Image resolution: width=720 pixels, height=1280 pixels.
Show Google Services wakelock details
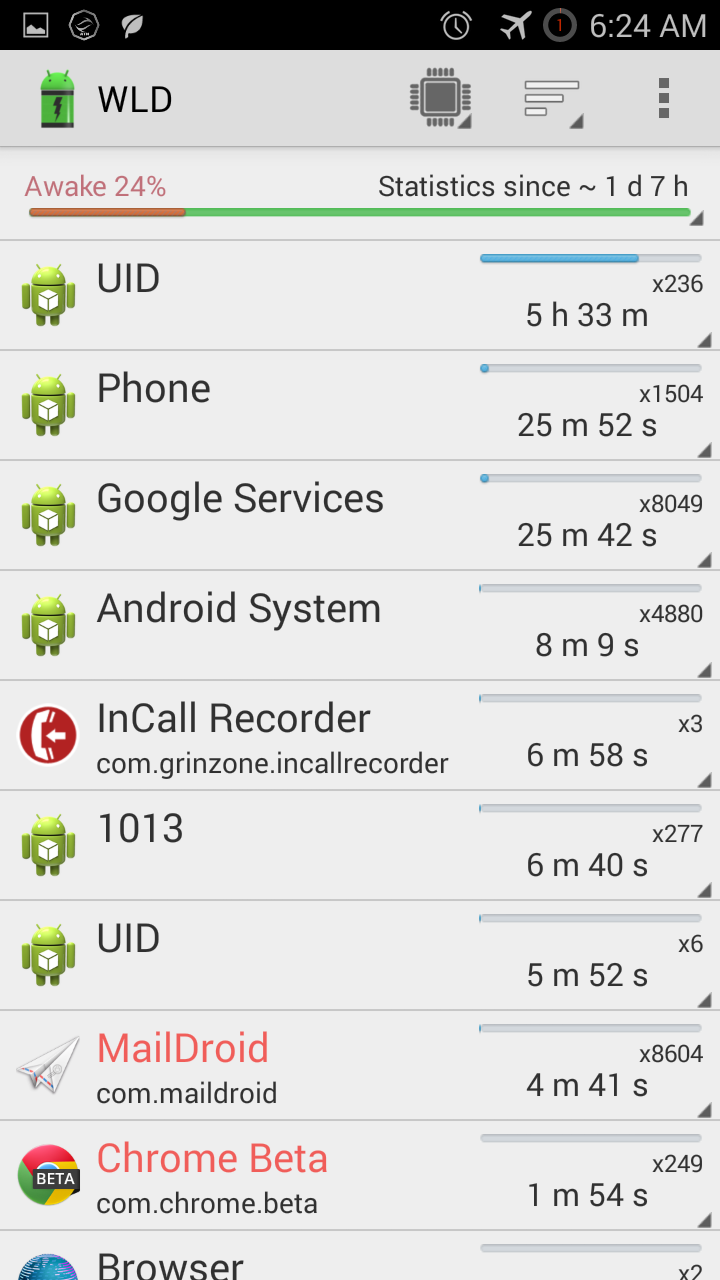[360, 516]
